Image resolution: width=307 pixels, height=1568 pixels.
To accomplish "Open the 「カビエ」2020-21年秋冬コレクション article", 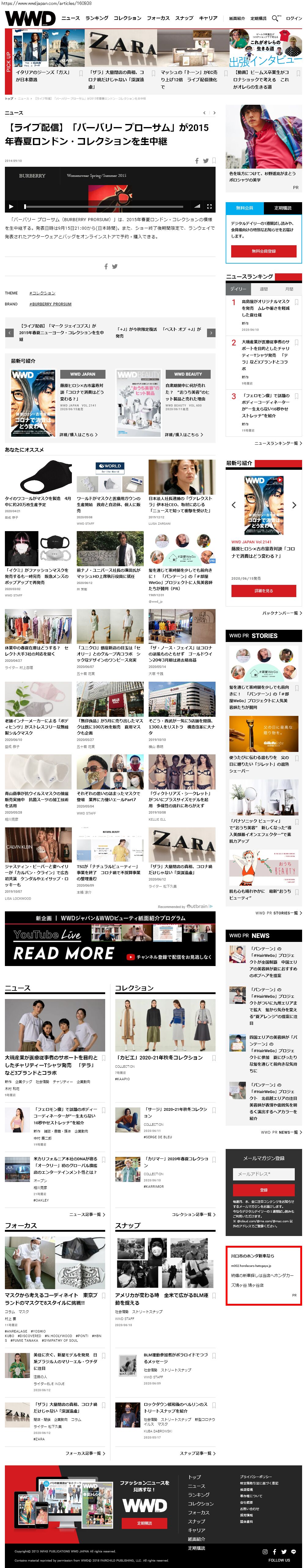I will point(160,1057).
